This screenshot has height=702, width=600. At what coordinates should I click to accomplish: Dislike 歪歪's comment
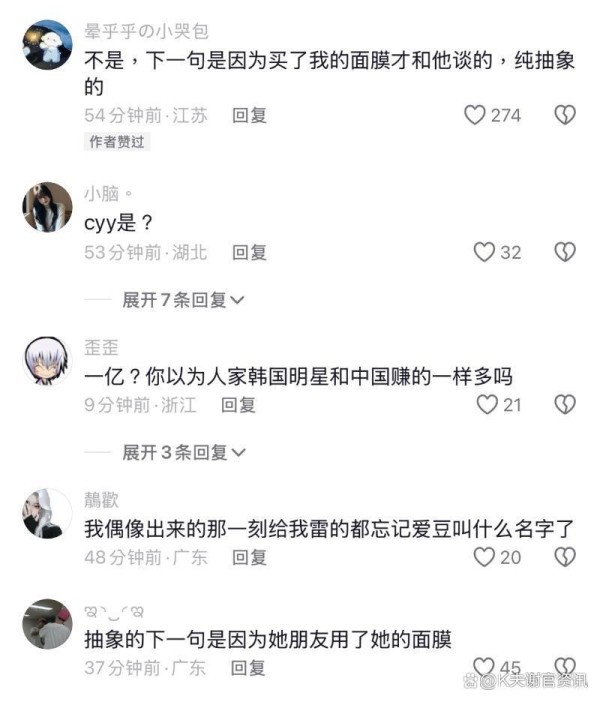pyautogui.click(x=565, y=405)
